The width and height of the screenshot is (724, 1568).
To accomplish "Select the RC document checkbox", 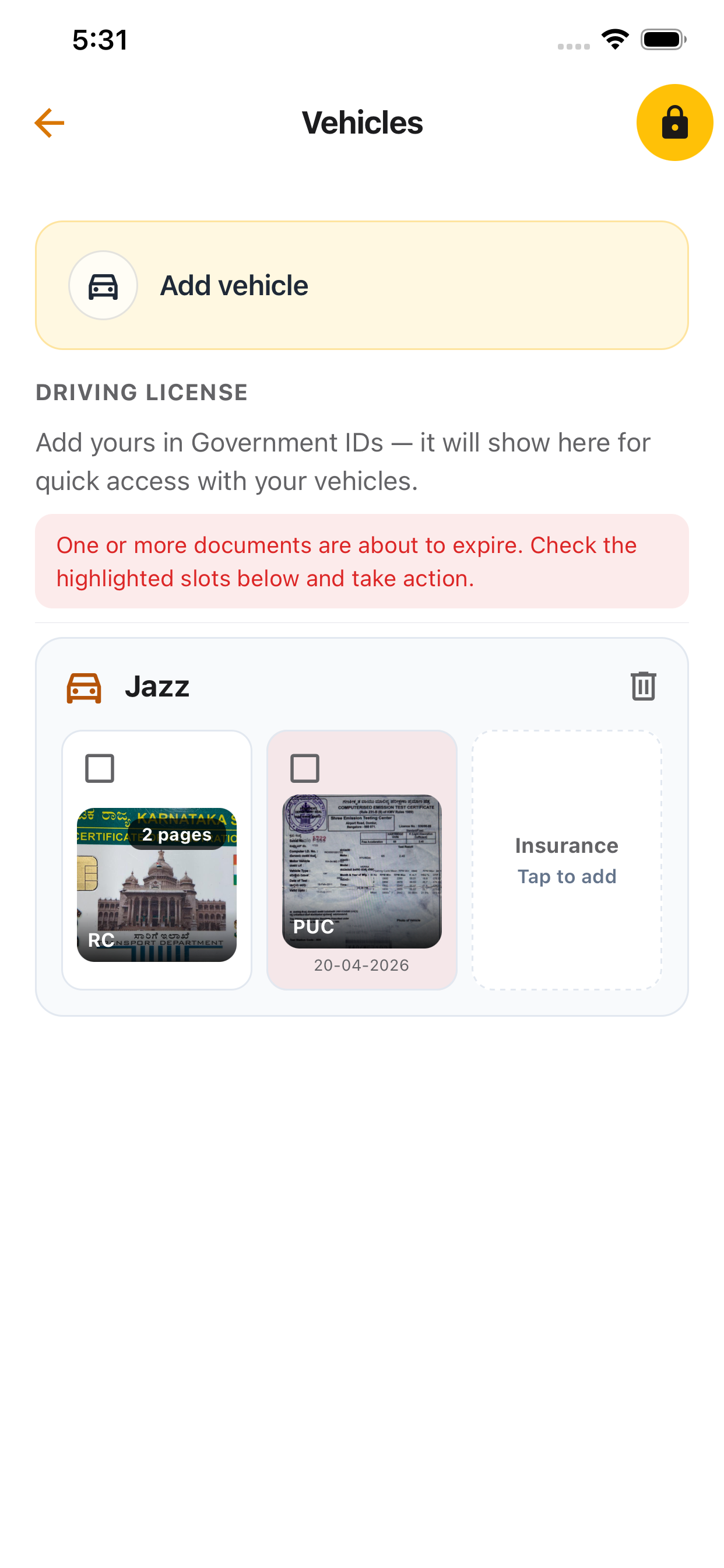I will [x=100, y=768].
